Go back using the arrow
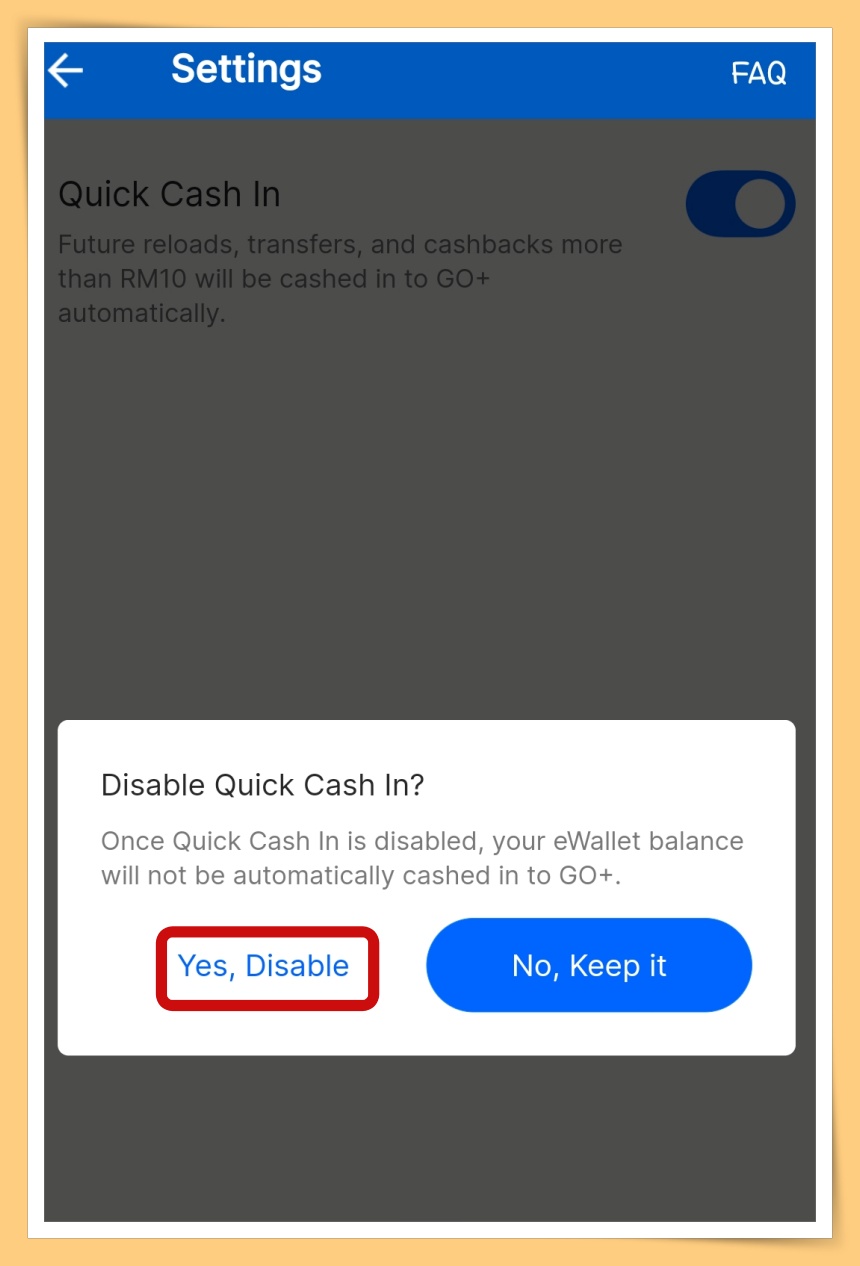Image resolution: width=860 pixels, height=1266 pixels. [66, 71]
